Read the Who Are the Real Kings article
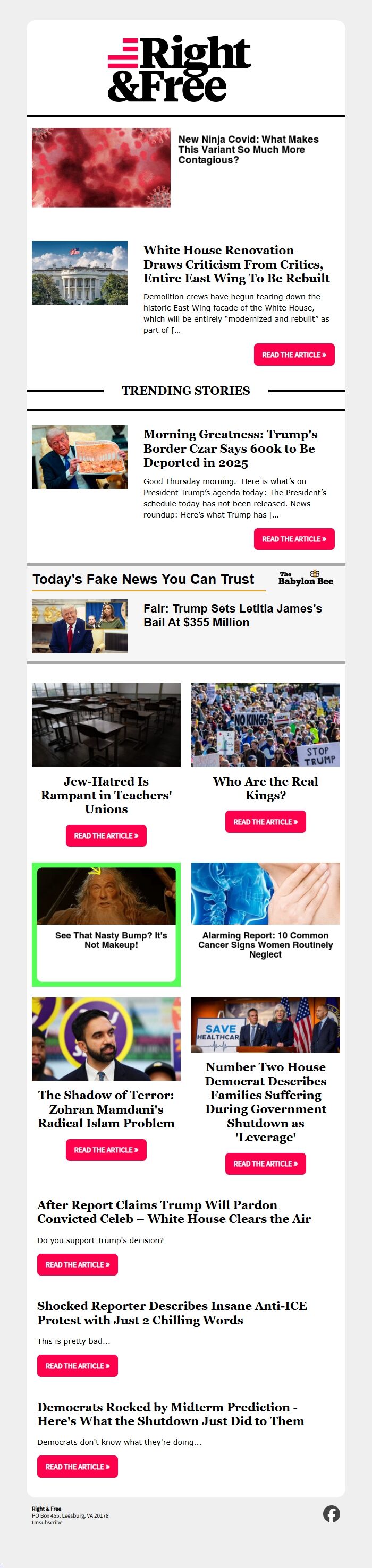This screenshot has width=372, height=1568. click(x=265, y=822)
